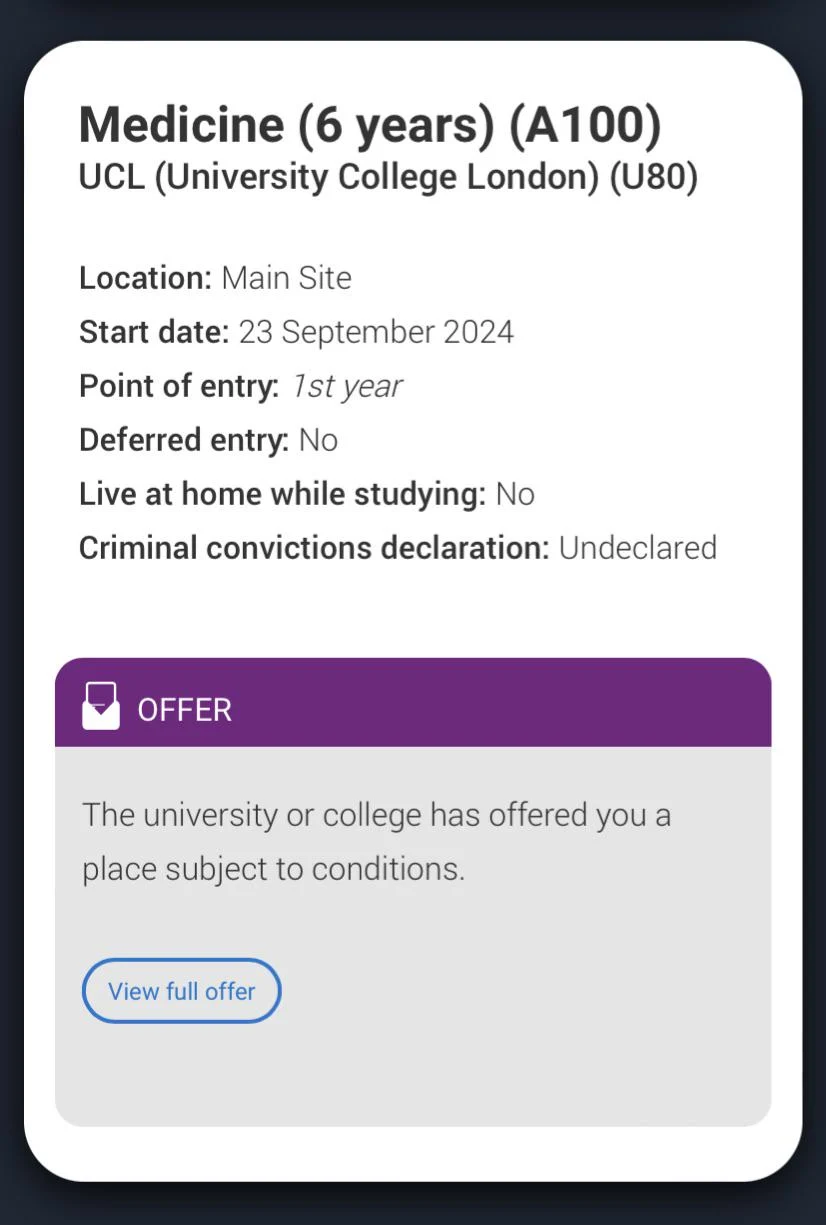Click the Criminal convictions declaration label
Viewport: 826px width, 1225px height.
[x=313, y=547]
